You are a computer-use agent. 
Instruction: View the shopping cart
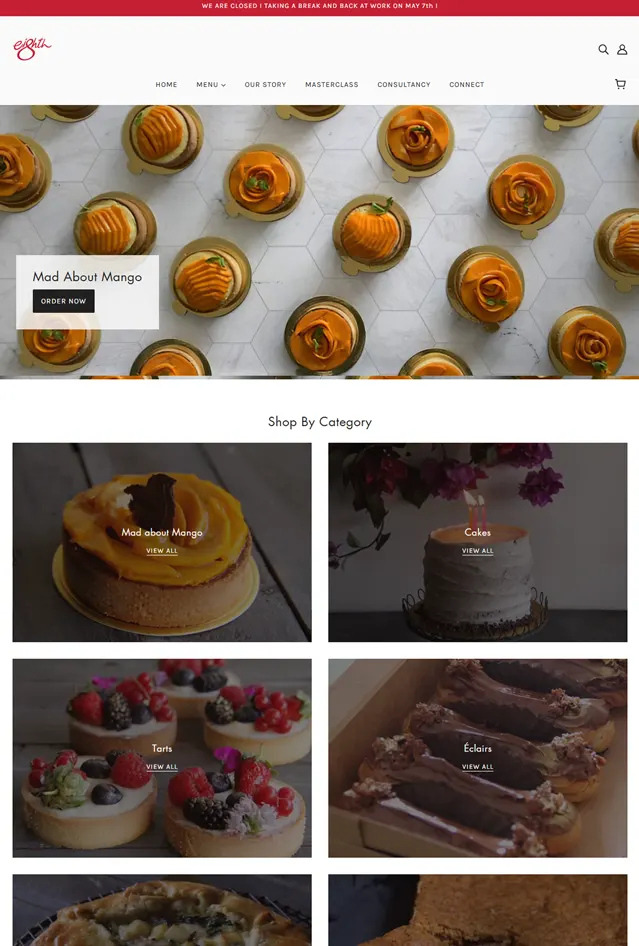pyautogui.click(x=620, y=84)
